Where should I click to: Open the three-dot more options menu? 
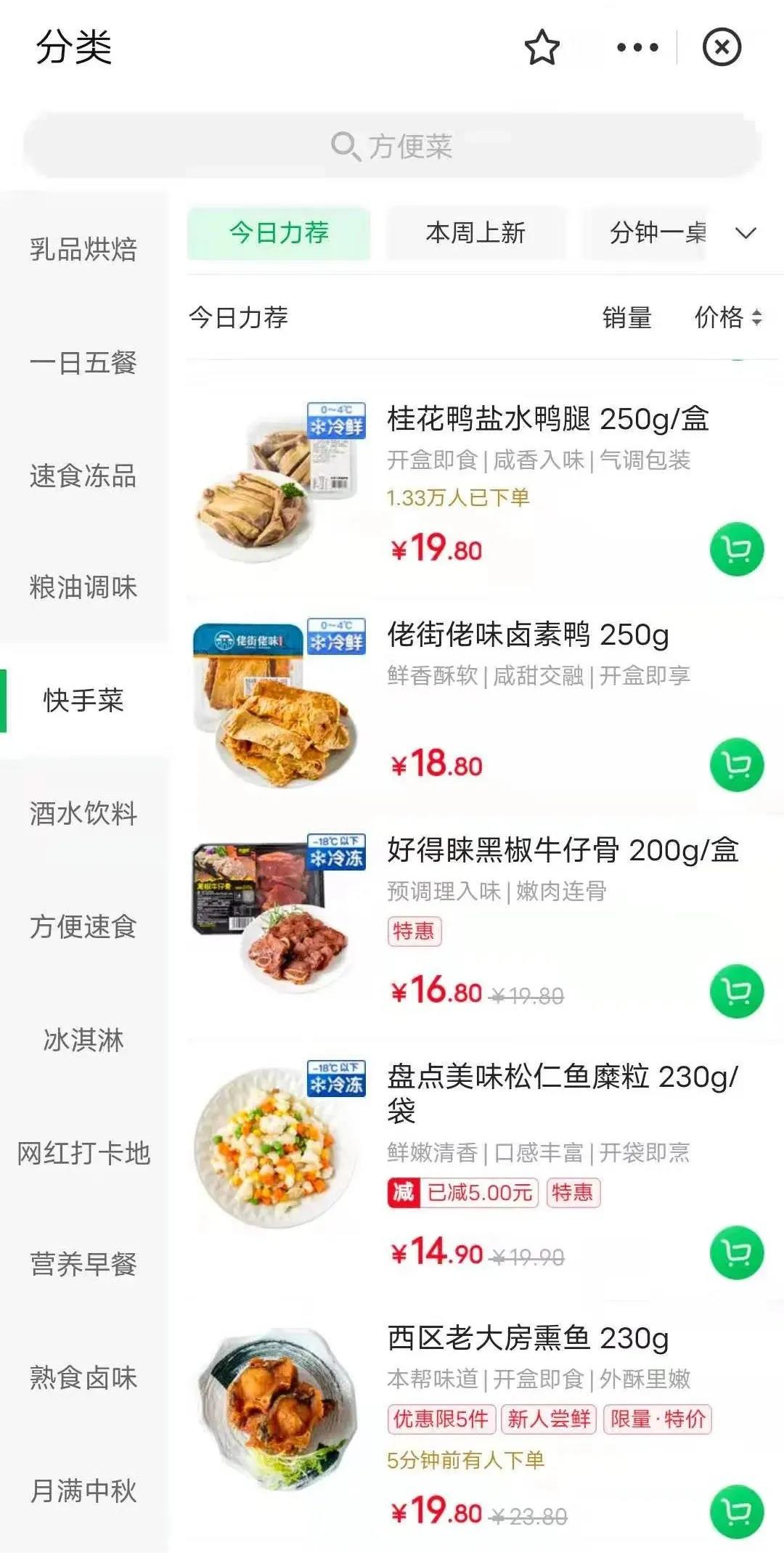tap(637, 48)
